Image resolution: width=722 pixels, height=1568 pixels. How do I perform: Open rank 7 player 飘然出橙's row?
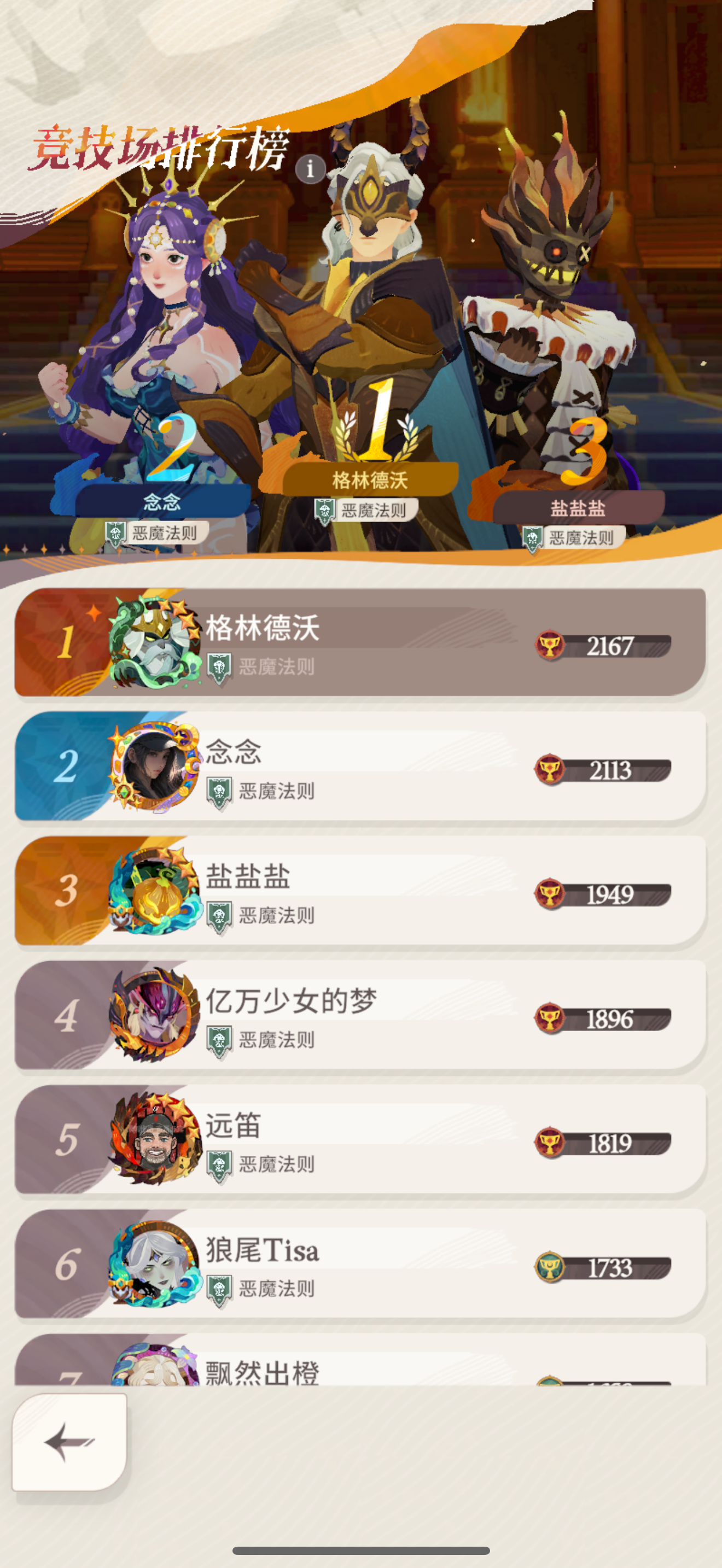coord(360,1364)
